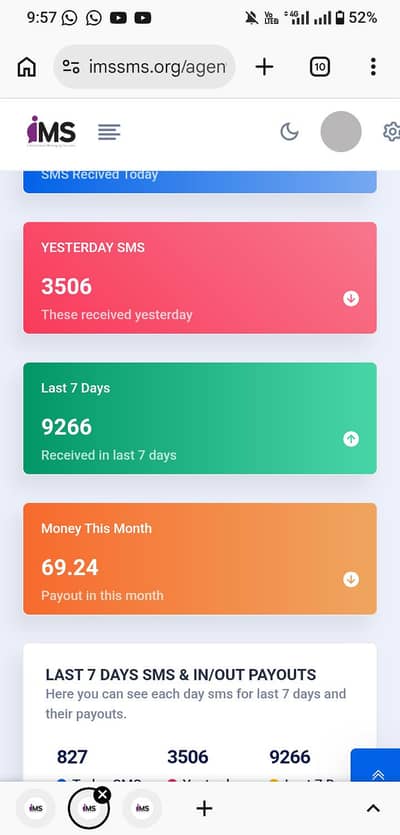Toggle dark mode with the moon icon
400x835 pixels.
click(x=289, y=132)
